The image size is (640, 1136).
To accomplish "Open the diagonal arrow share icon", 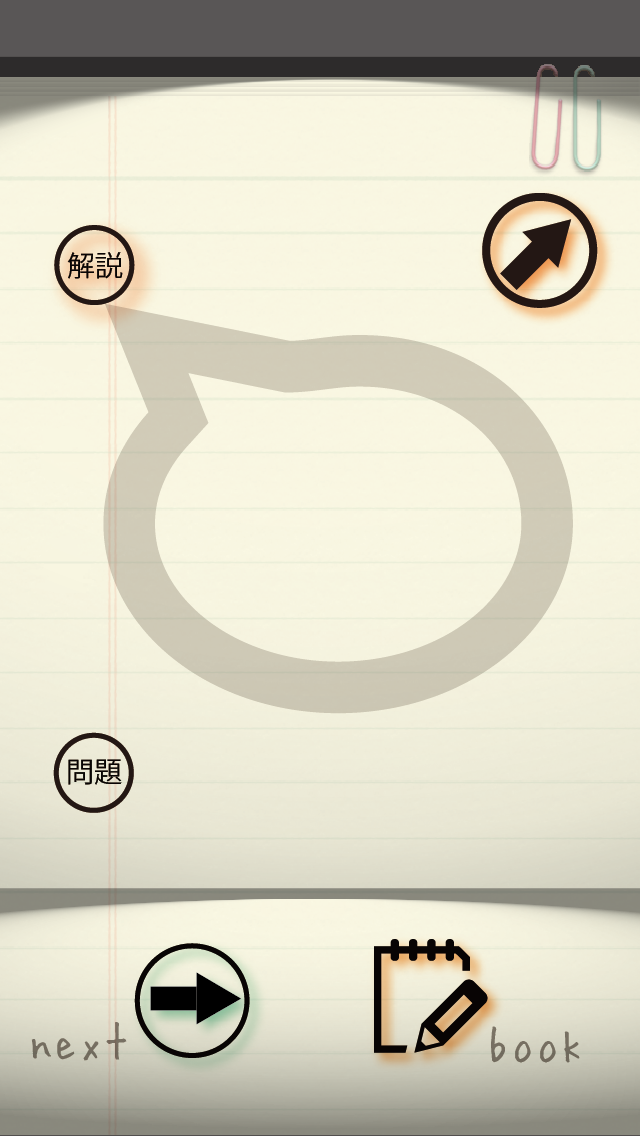I will point(539,250).
